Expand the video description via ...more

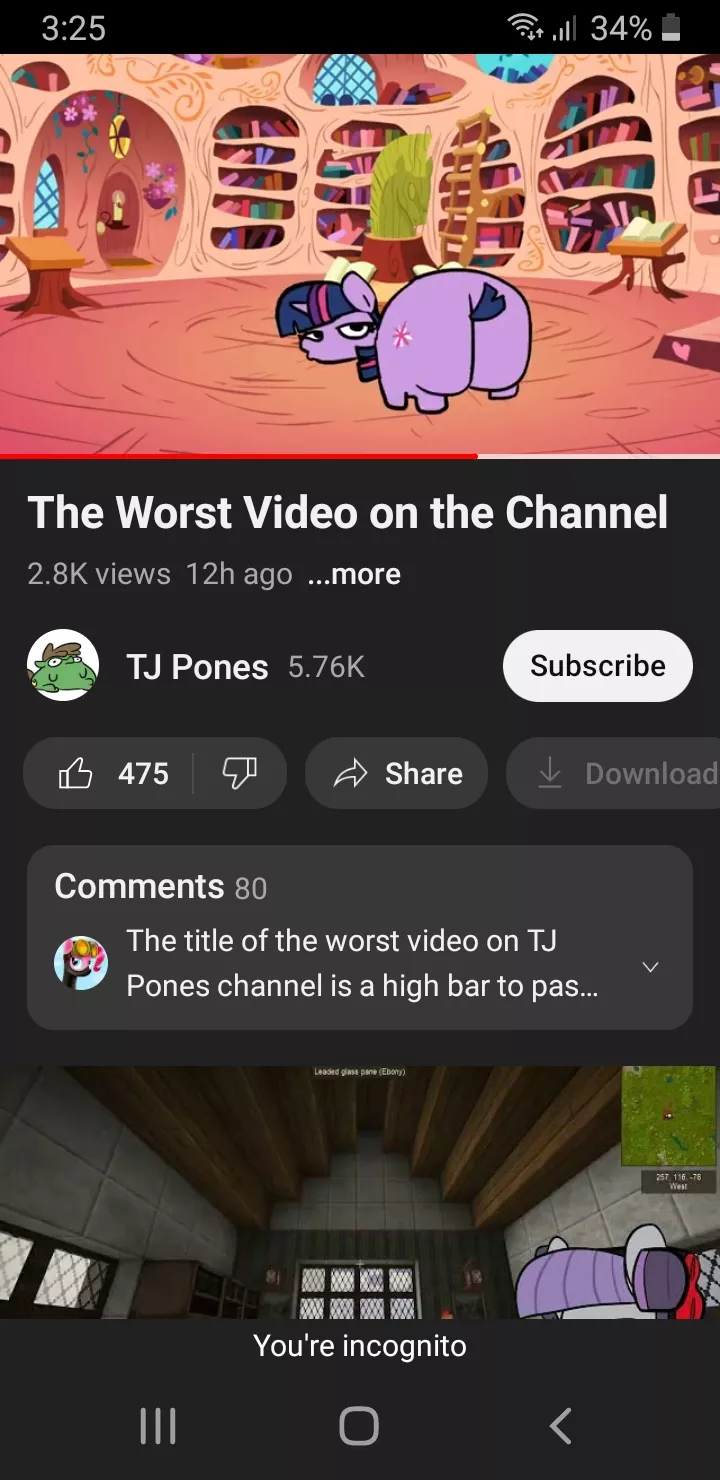[x=354, y=573]
